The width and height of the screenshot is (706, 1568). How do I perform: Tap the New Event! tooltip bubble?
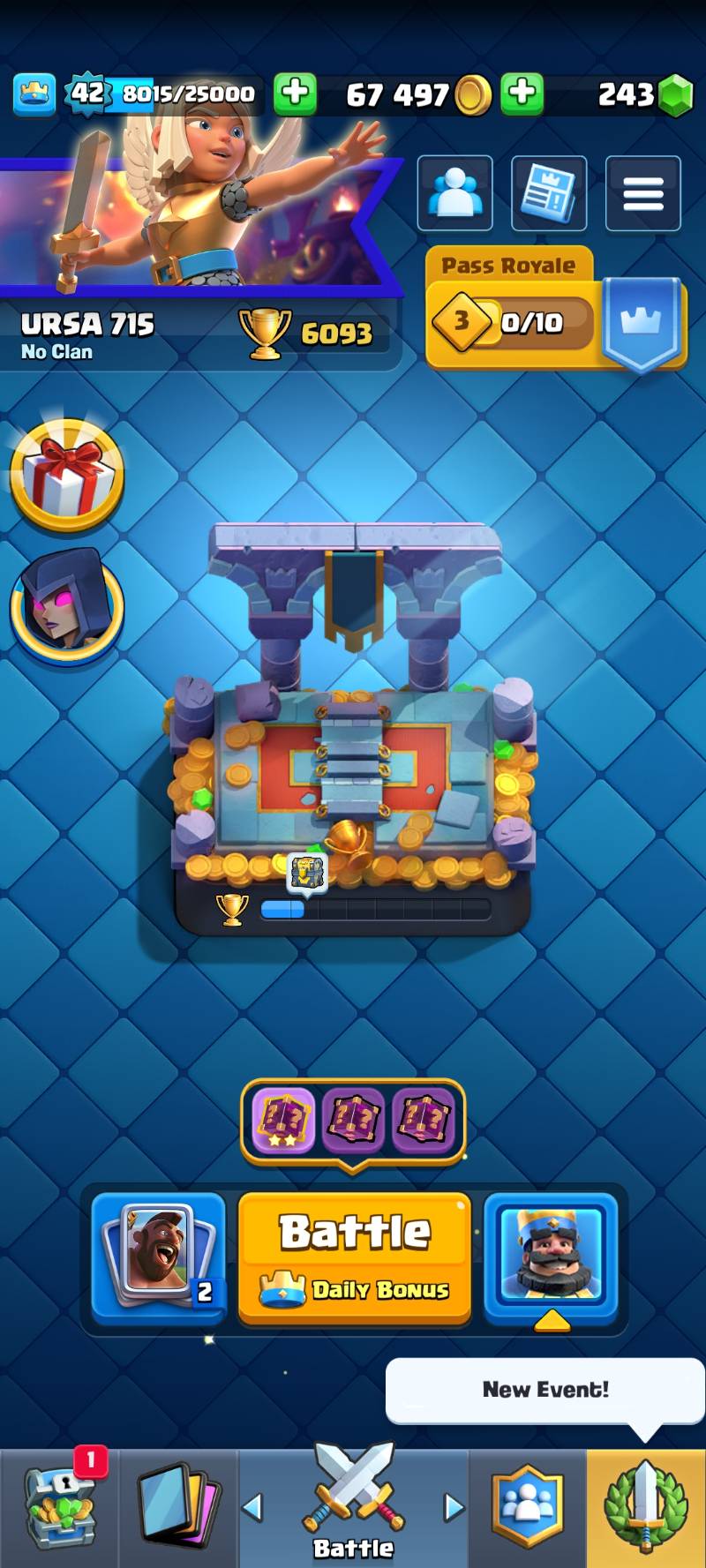click(x=545, y=1390)
